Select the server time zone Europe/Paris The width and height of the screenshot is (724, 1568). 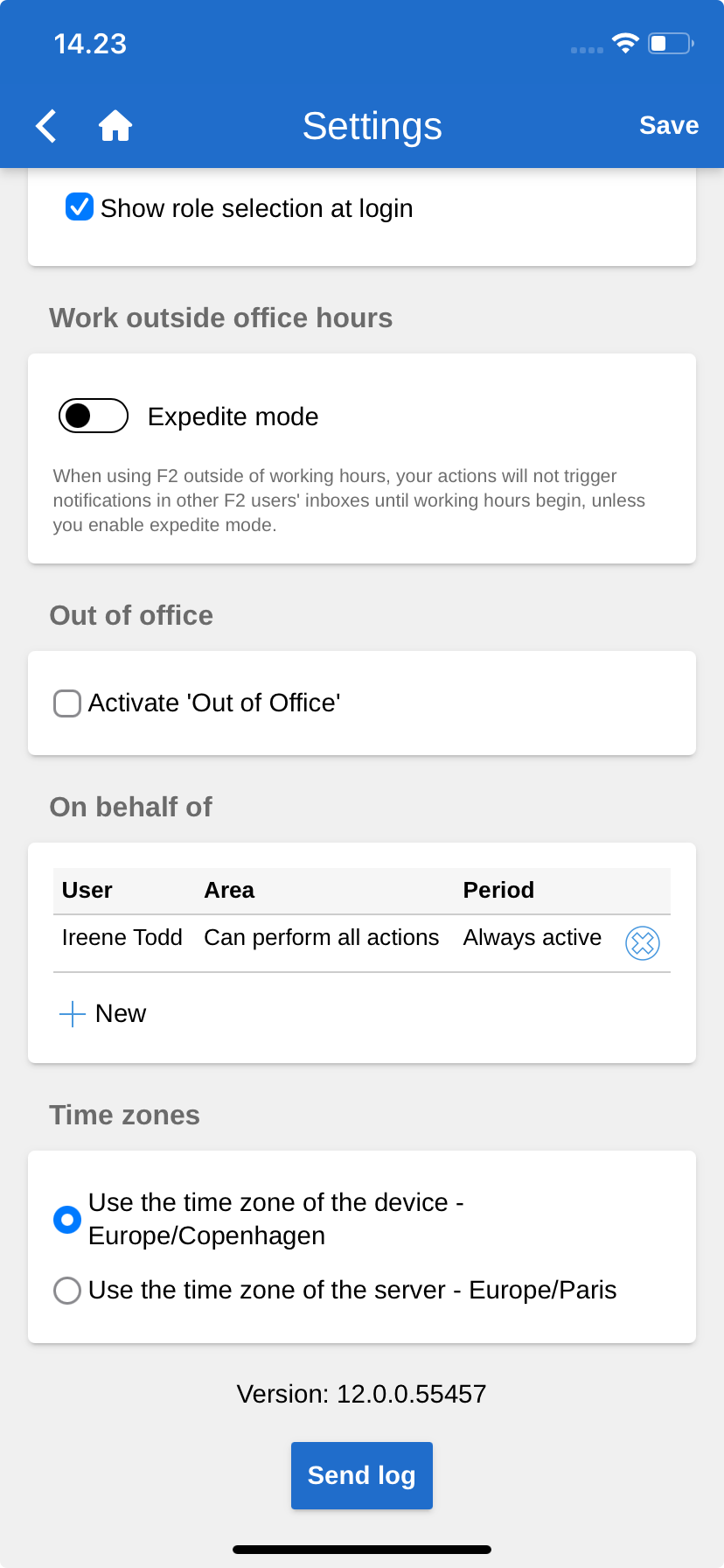[x=67, y=1291]
